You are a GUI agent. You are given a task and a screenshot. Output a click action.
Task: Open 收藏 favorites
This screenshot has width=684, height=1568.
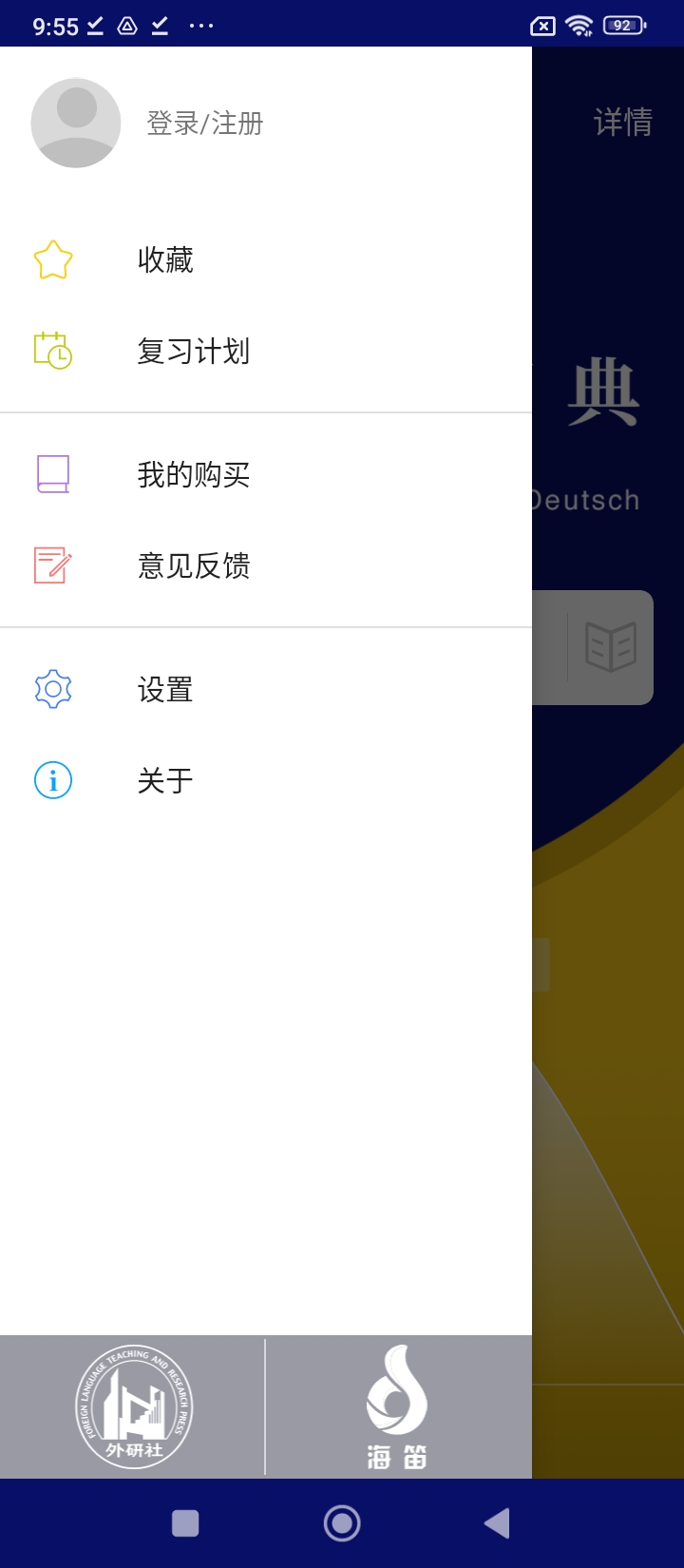click(x=165, y=259)
